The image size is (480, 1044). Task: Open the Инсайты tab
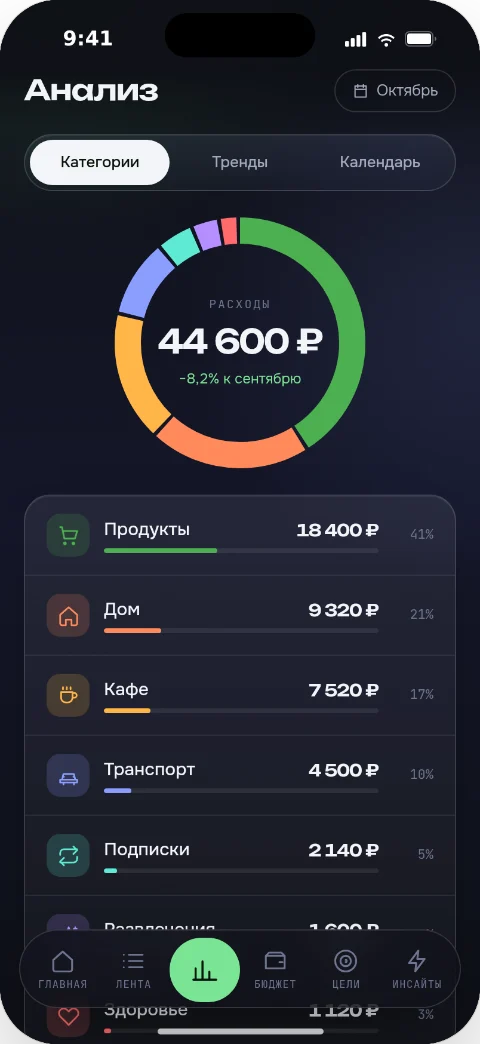pyautogui.click(x=417, y=969)
